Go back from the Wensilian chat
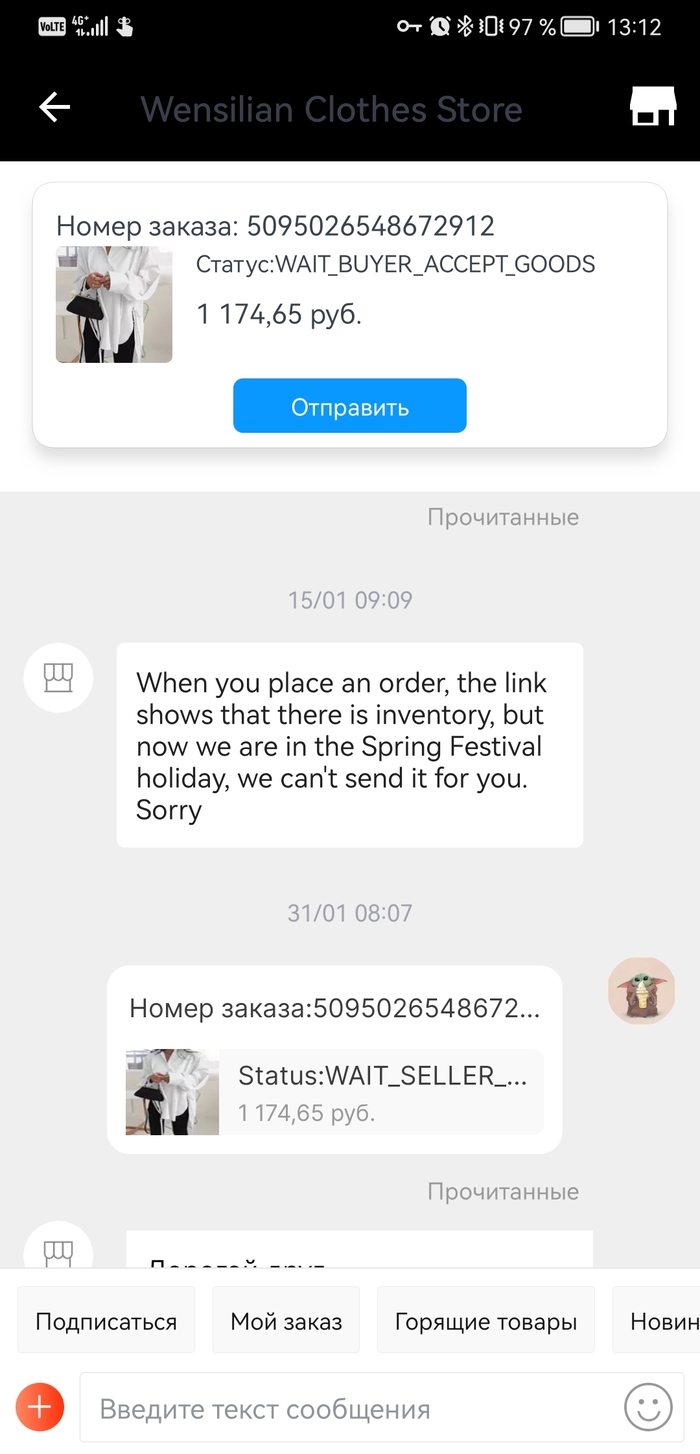 point(54,107)
